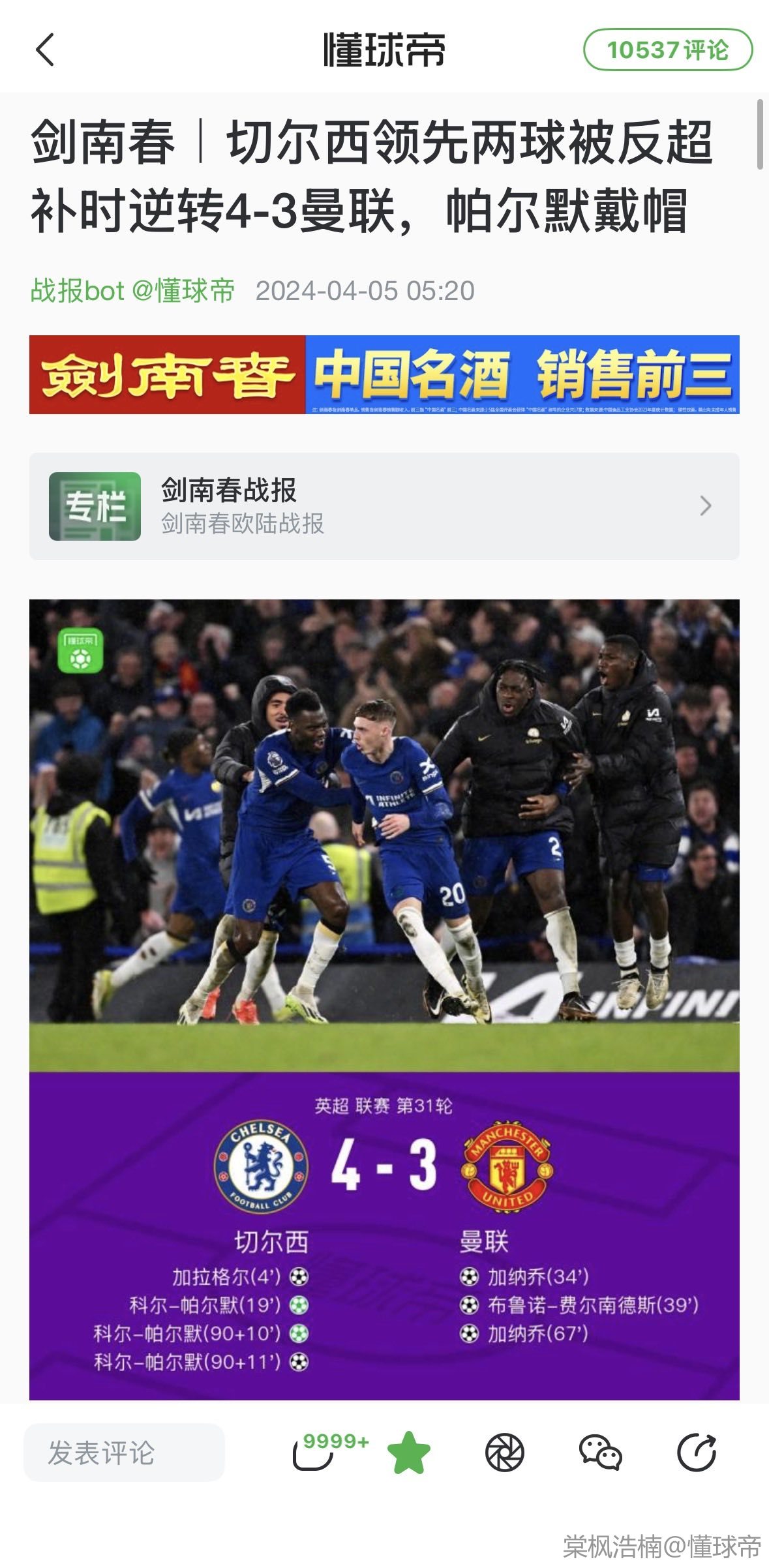Go back using the top-left arrow

coord(45,50)
